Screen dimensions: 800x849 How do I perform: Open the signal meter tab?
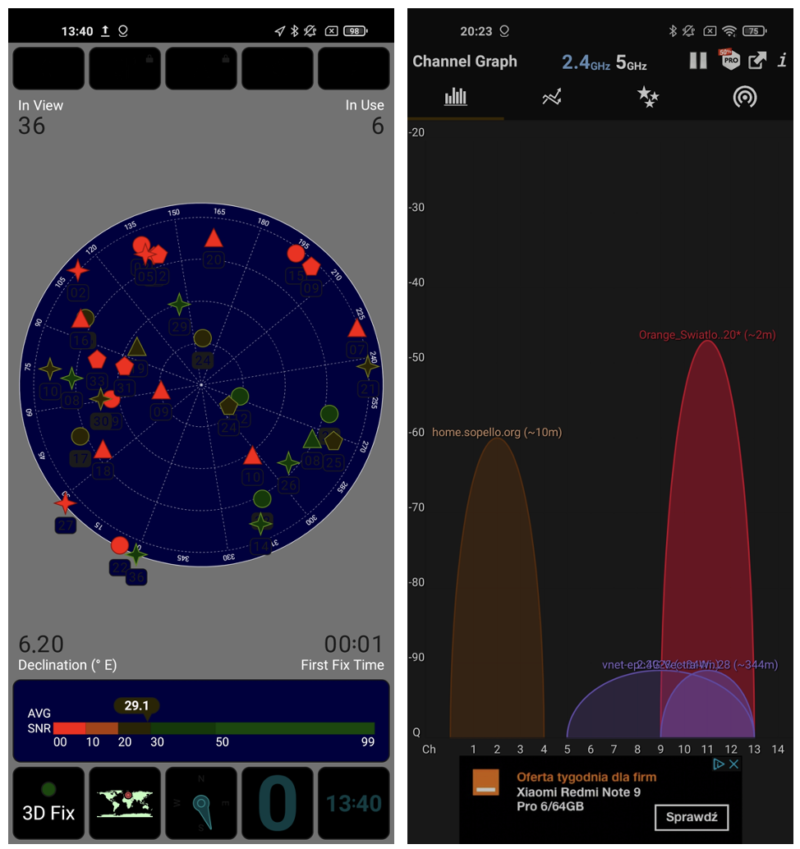pyautogui.click(x=744, y=97)
